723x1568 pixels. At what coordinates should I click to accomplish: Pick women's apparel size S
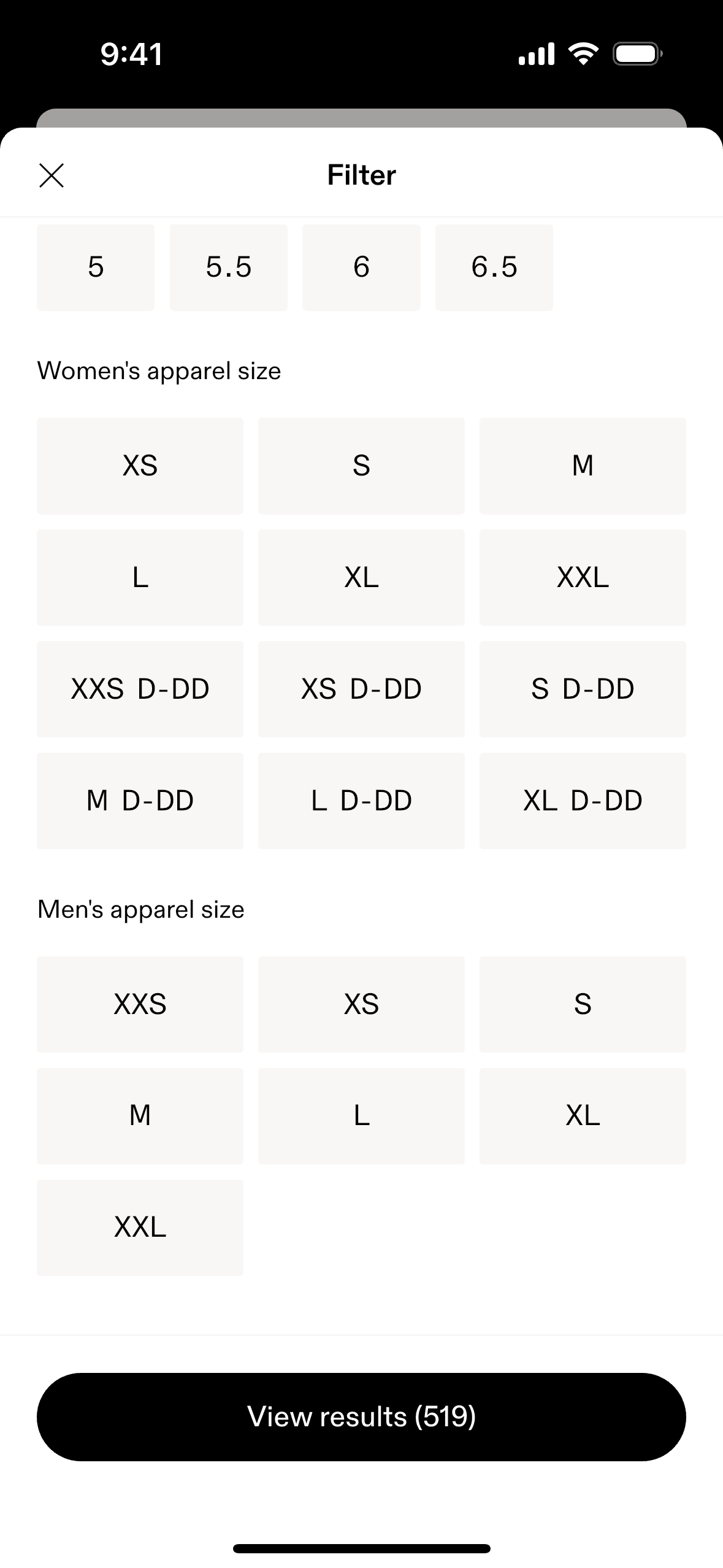pos(361,466)
